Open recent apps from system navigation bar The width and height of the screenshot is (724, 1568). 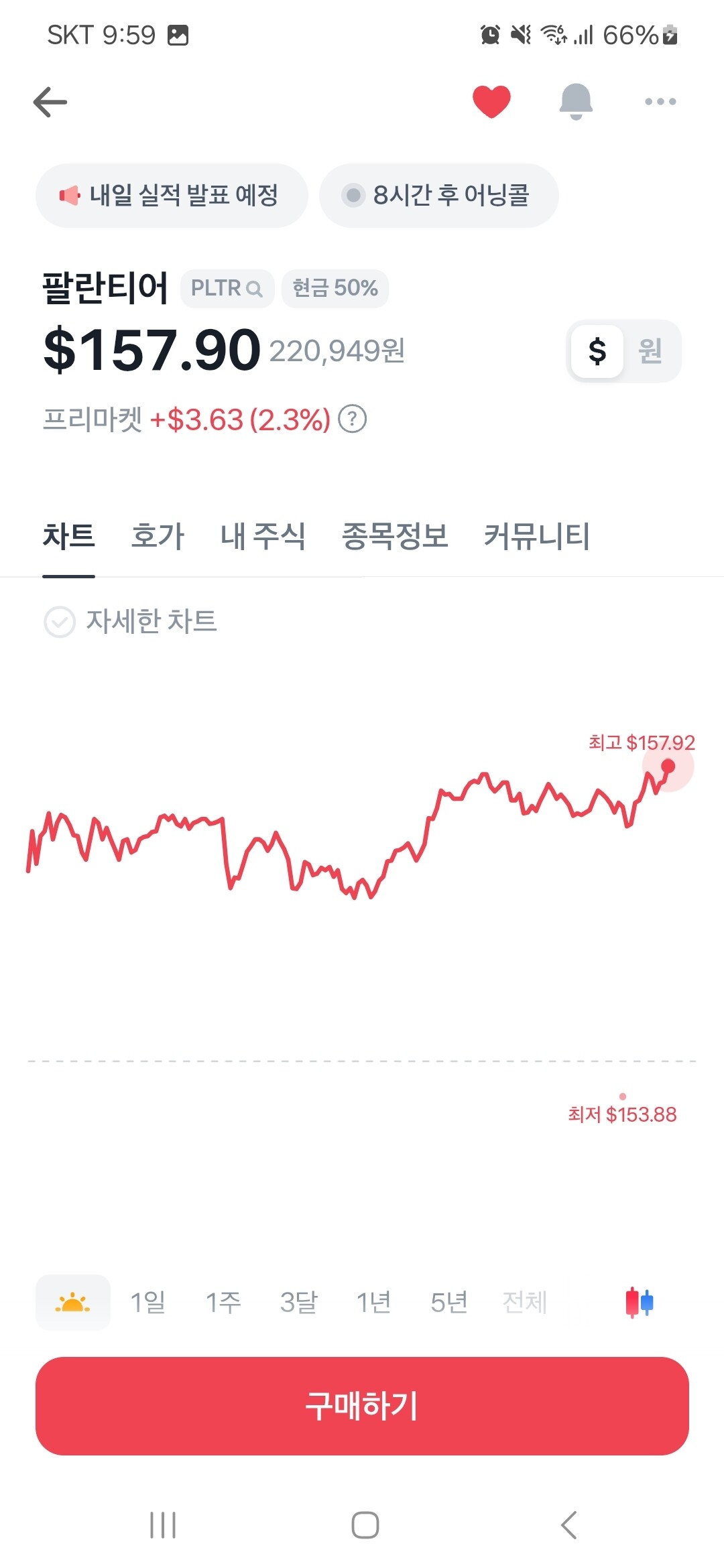point(163,1526)
